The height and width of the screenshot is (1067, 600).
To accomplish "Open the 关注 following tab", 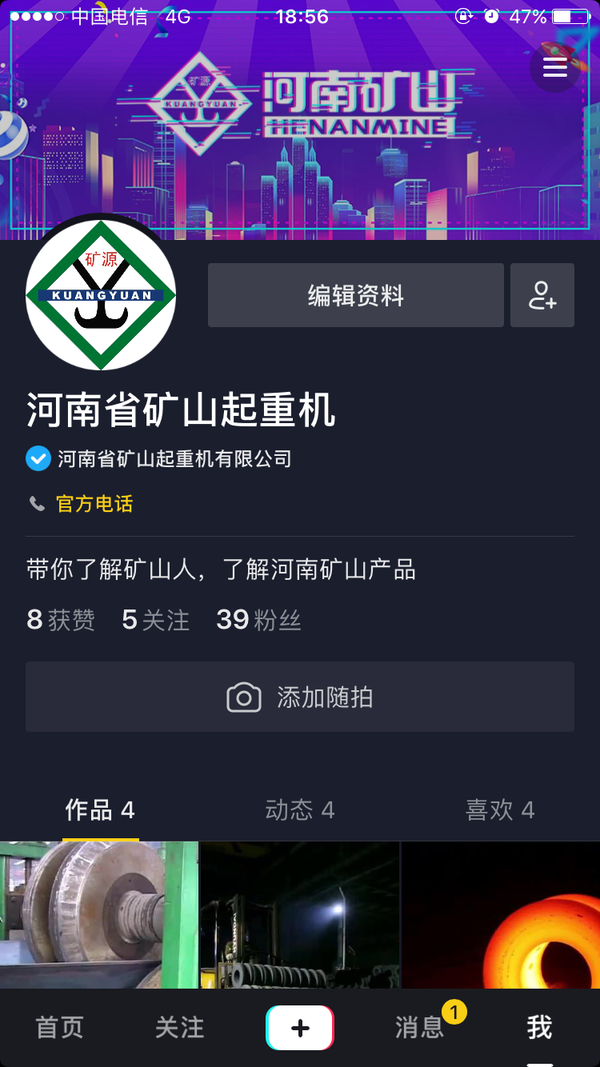I will (x=180, y=1027).
